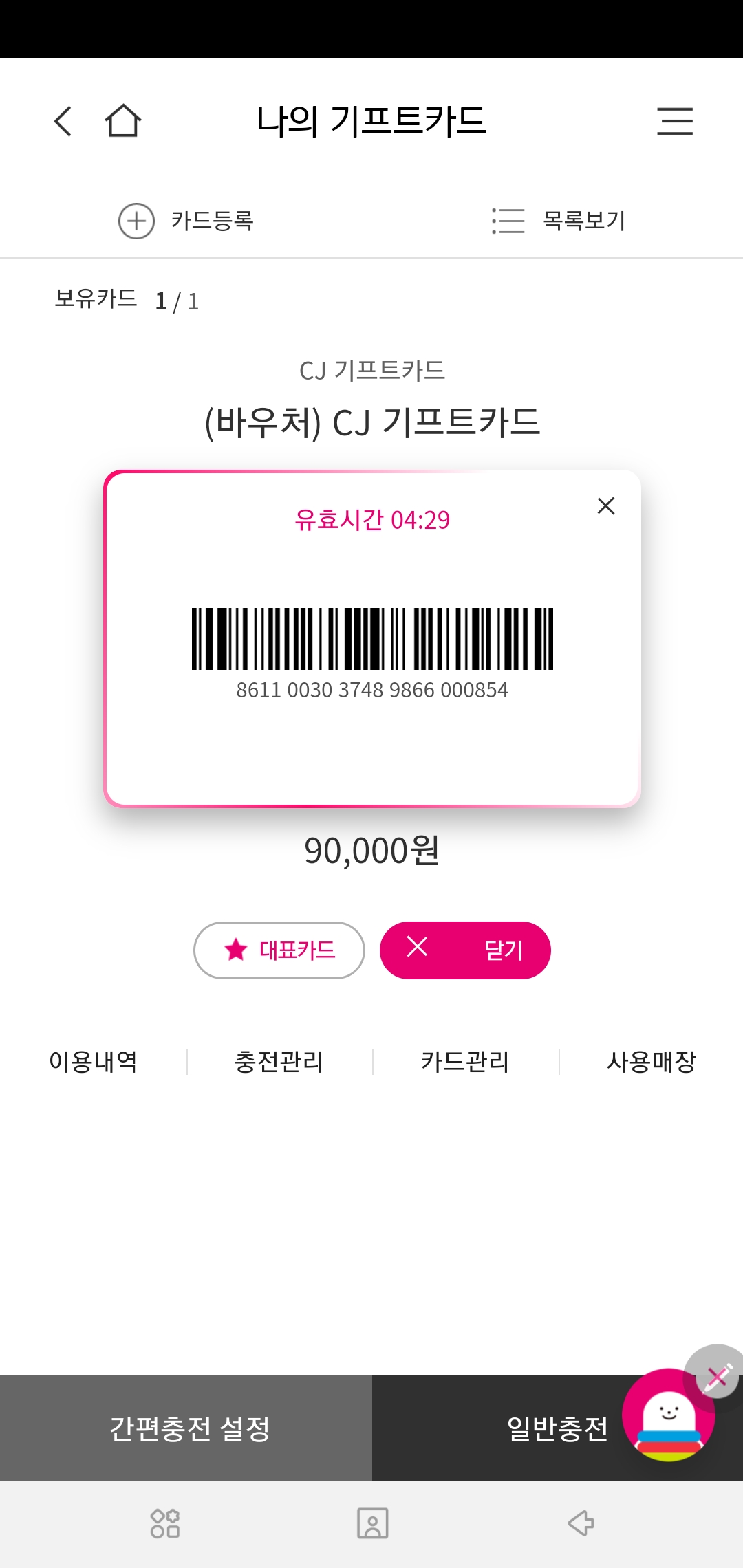Open recent apps in navigation bar
Viewport: 743px width, 1568px height.
165,1523
